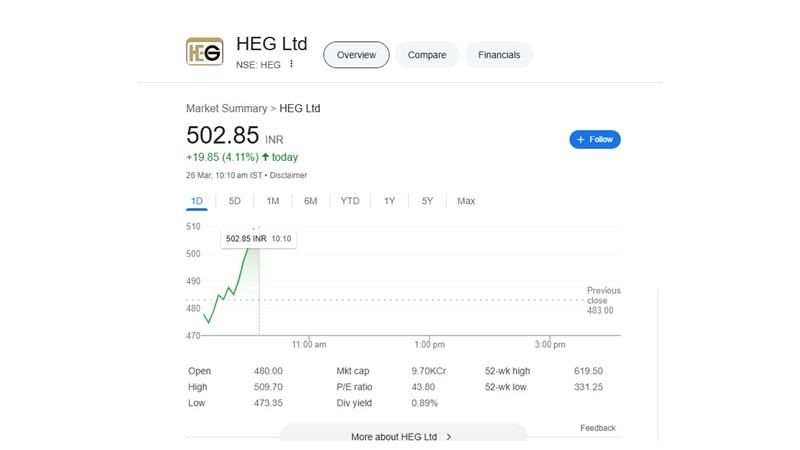
Task: Select the 1D chart range
Action: (197, 201)
